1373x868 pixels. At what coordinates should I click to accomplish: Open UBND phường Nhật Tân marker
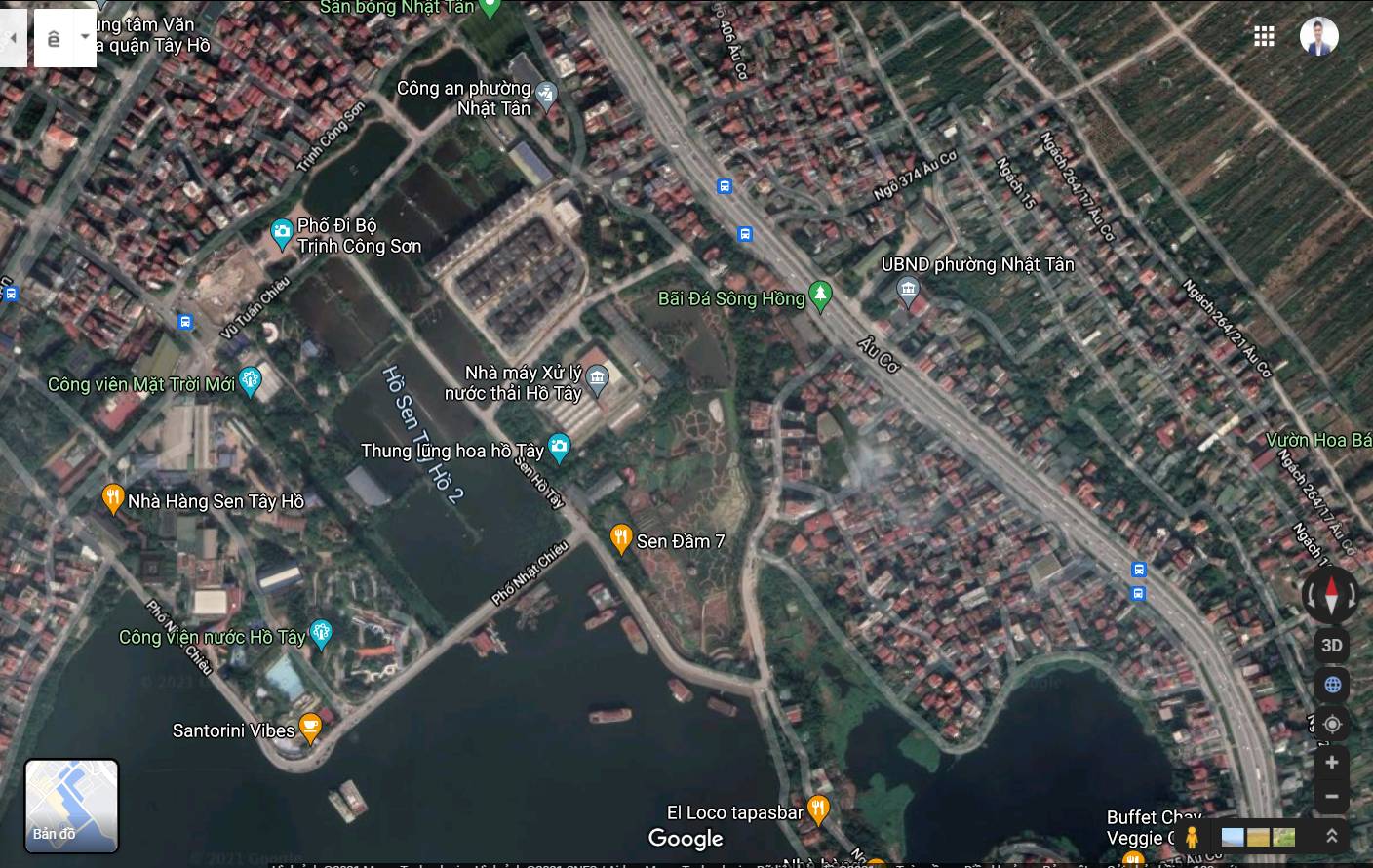point(908,290)
